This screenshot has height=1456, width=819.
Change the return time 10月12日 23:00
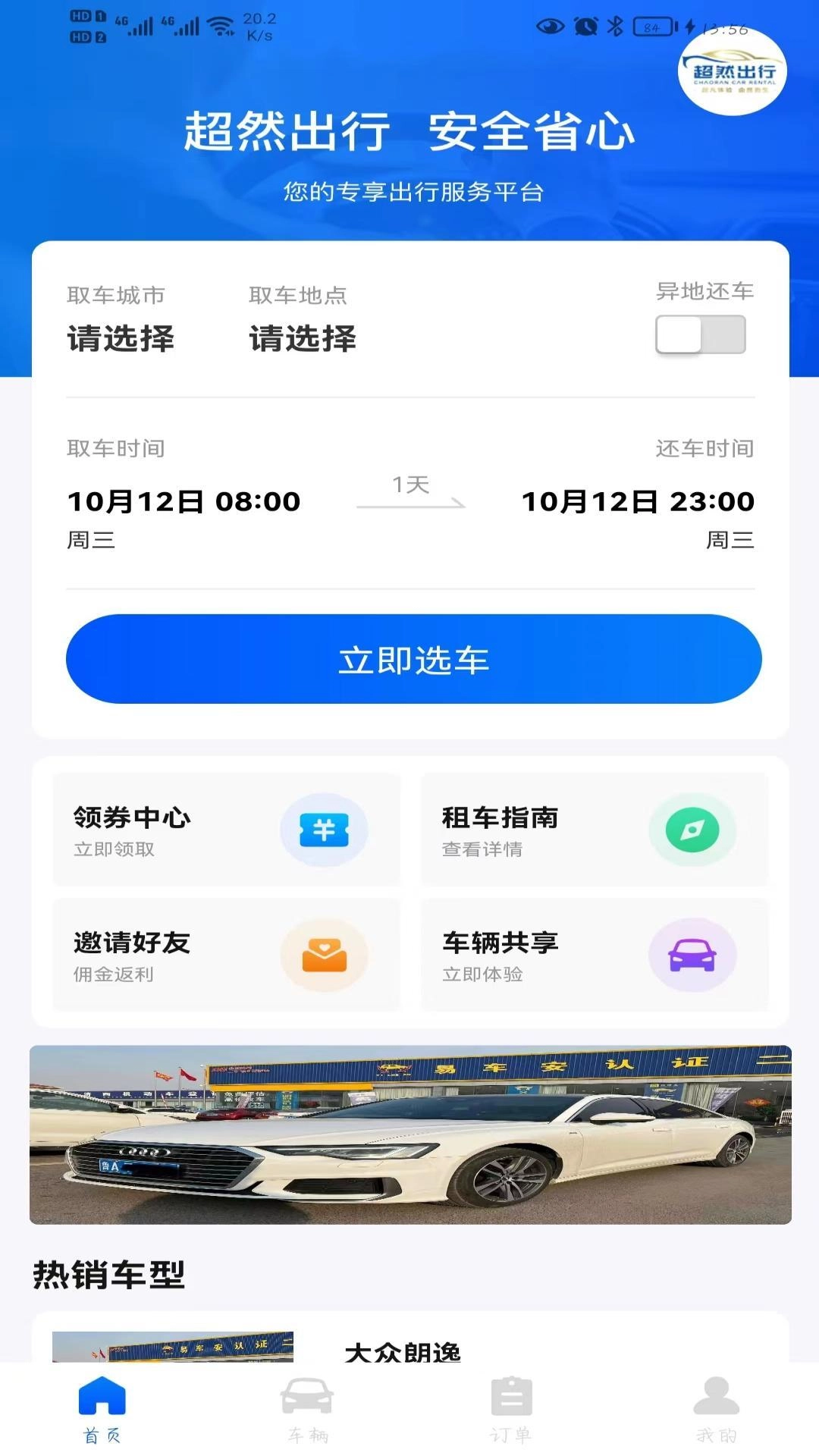637,501
